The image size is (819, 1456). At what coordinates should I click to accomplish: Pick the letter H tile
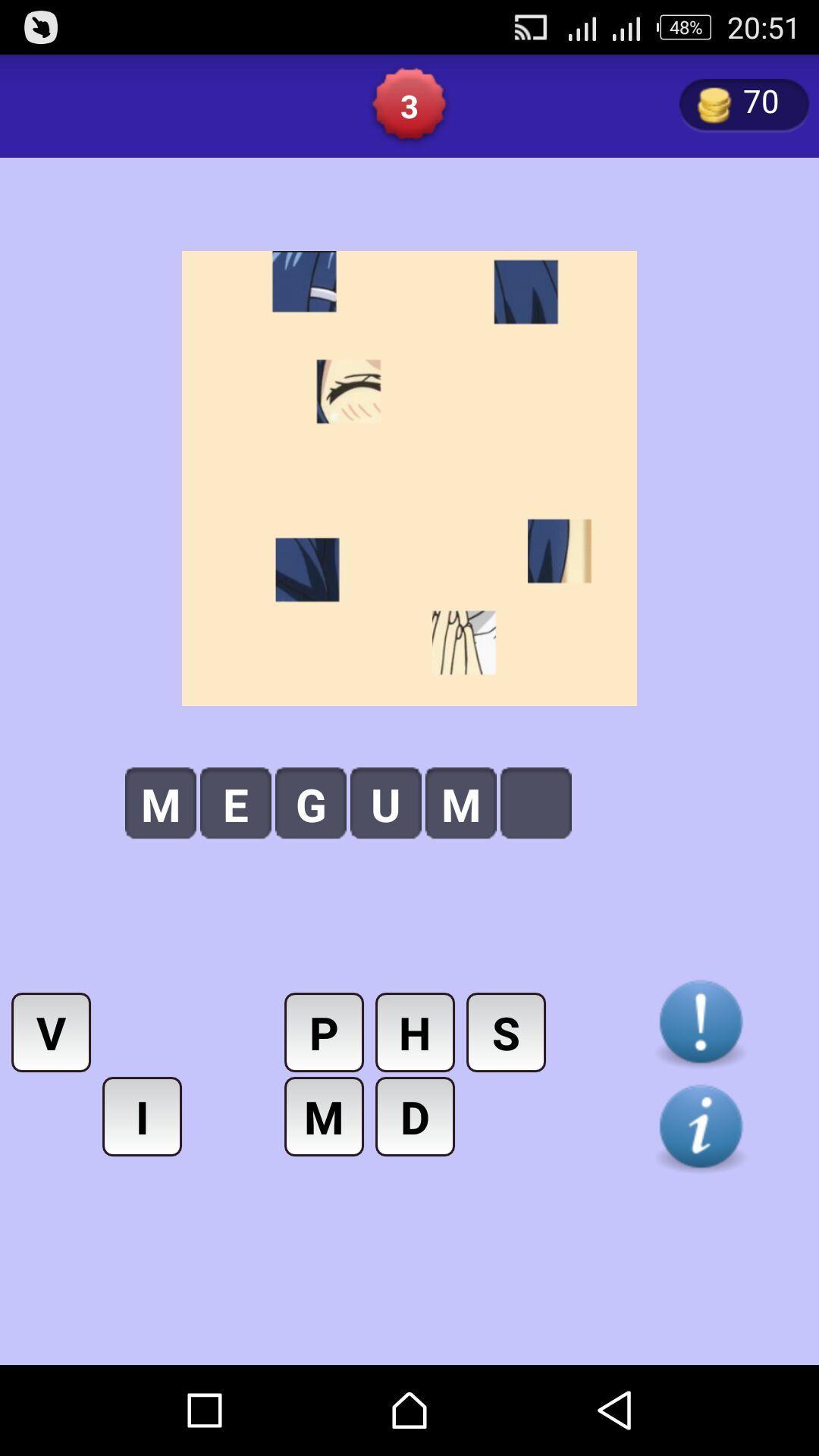click(415, 1032)
